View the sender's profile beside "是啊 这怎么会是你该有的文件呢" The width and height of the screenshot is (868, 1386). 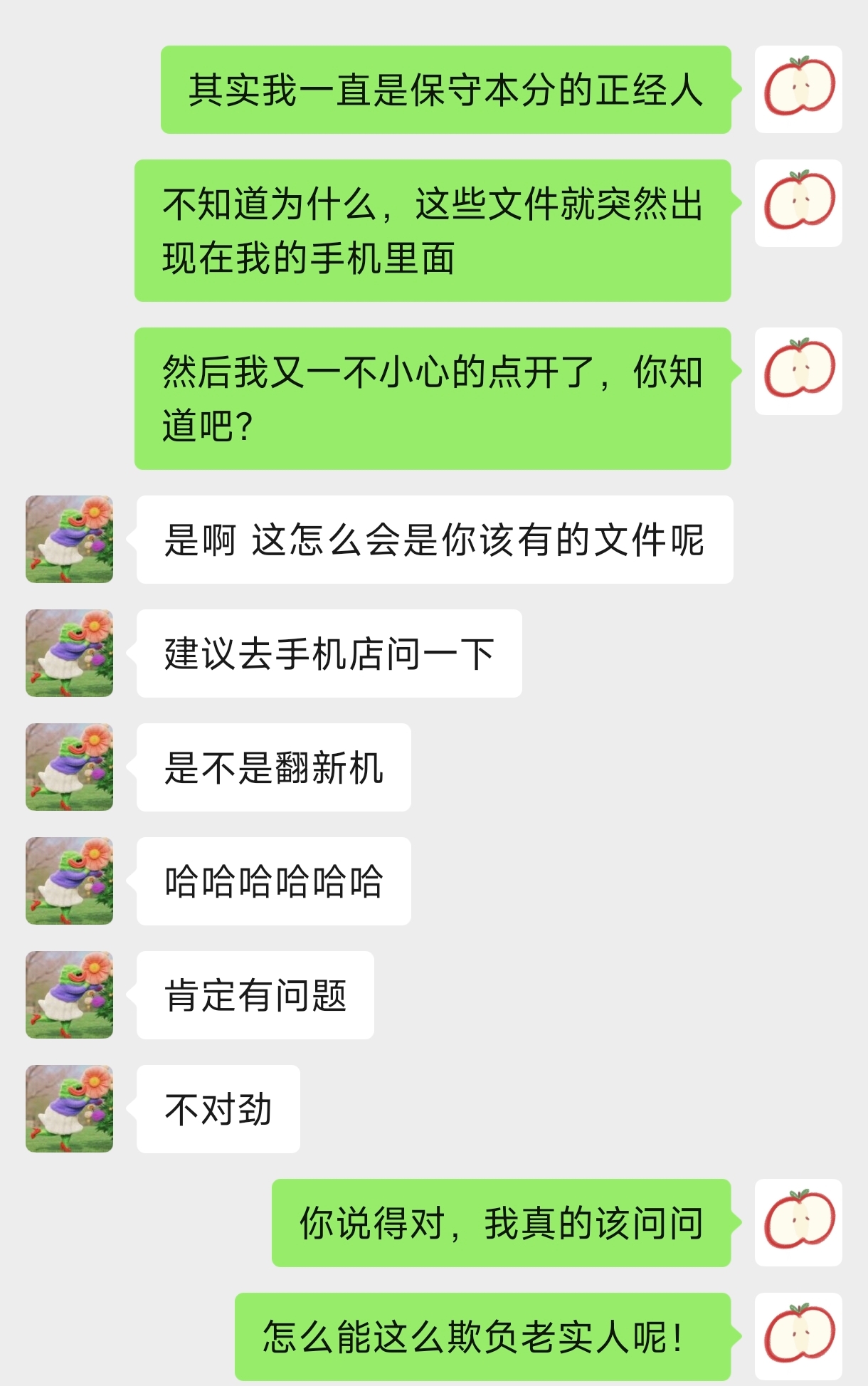pyautogui.click(x=69, y=539)
